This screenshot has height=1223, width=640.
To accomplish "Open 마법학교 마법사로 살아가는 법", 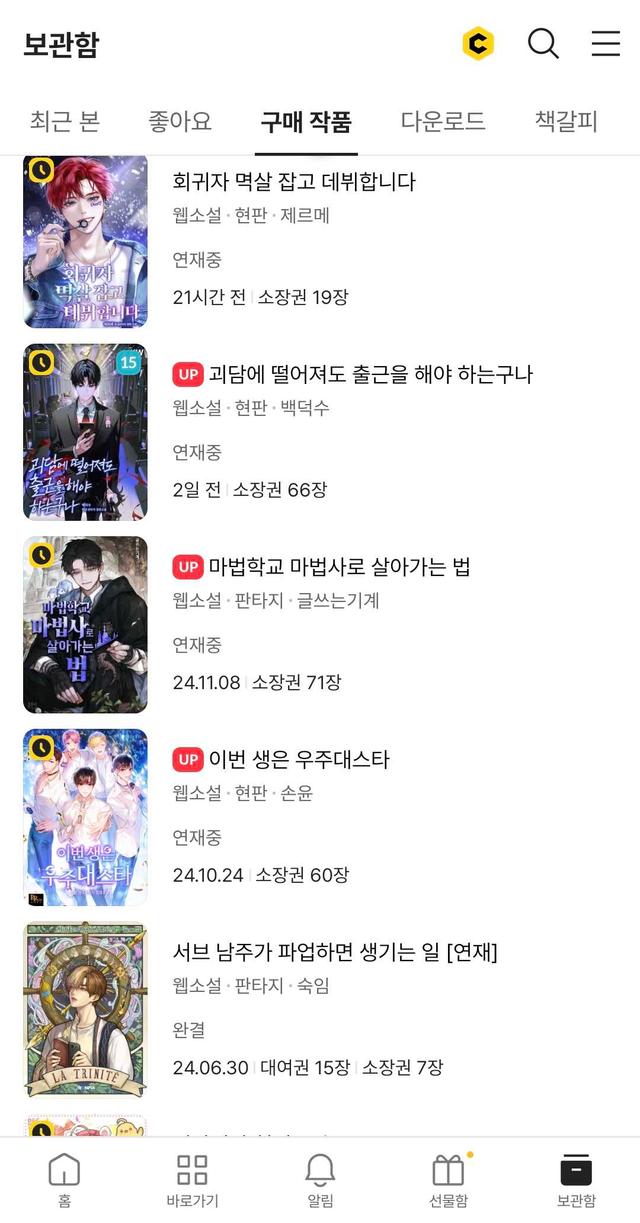I will (338, 567).
